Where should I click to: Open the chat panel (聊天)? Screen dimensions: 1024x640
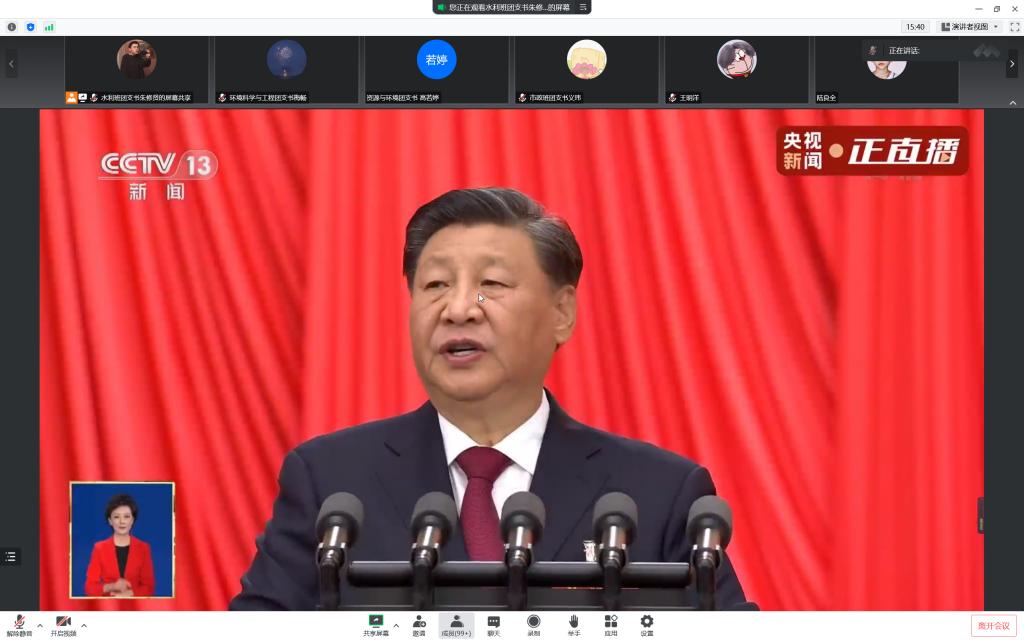pos(493,625)
